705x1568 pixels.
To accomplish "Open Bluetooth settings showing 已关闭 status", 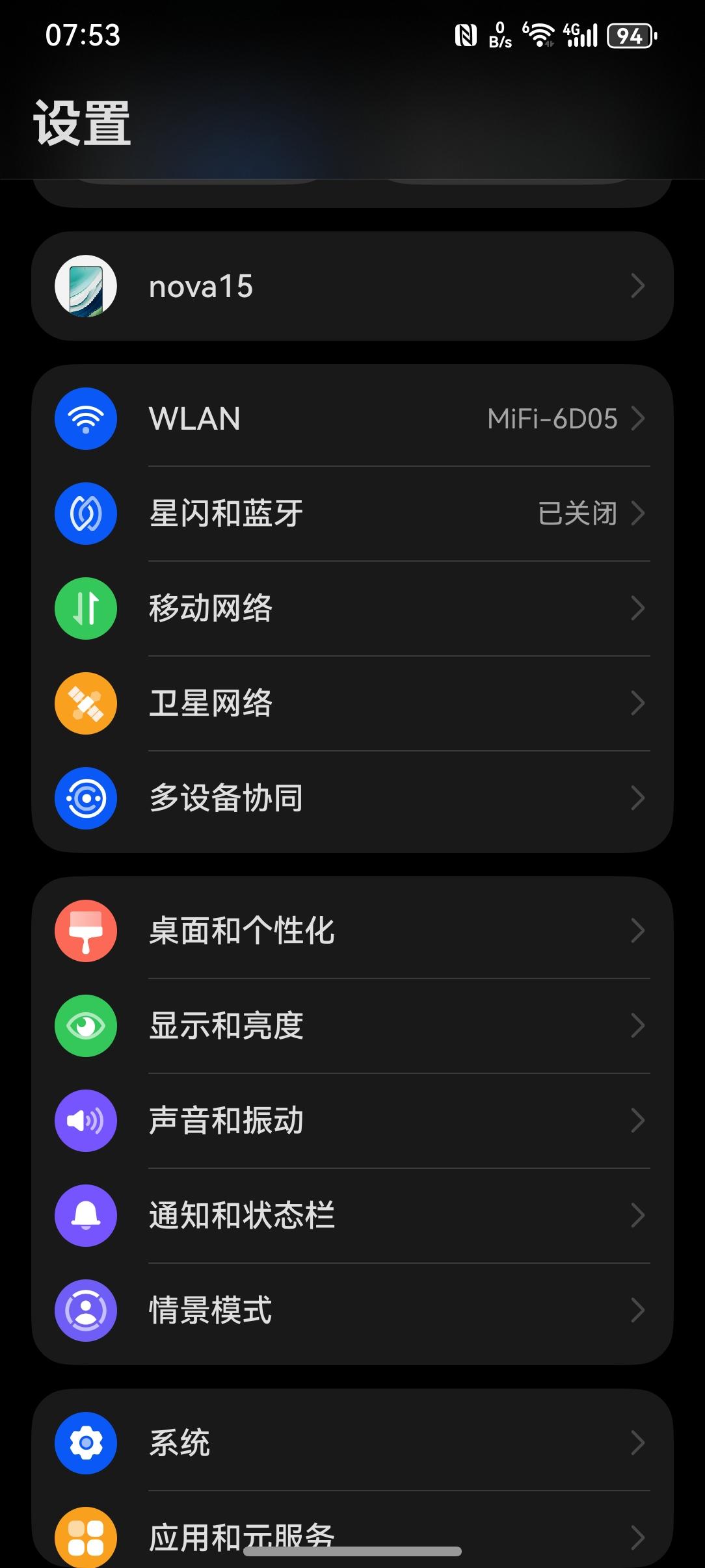I will point(351,513).
